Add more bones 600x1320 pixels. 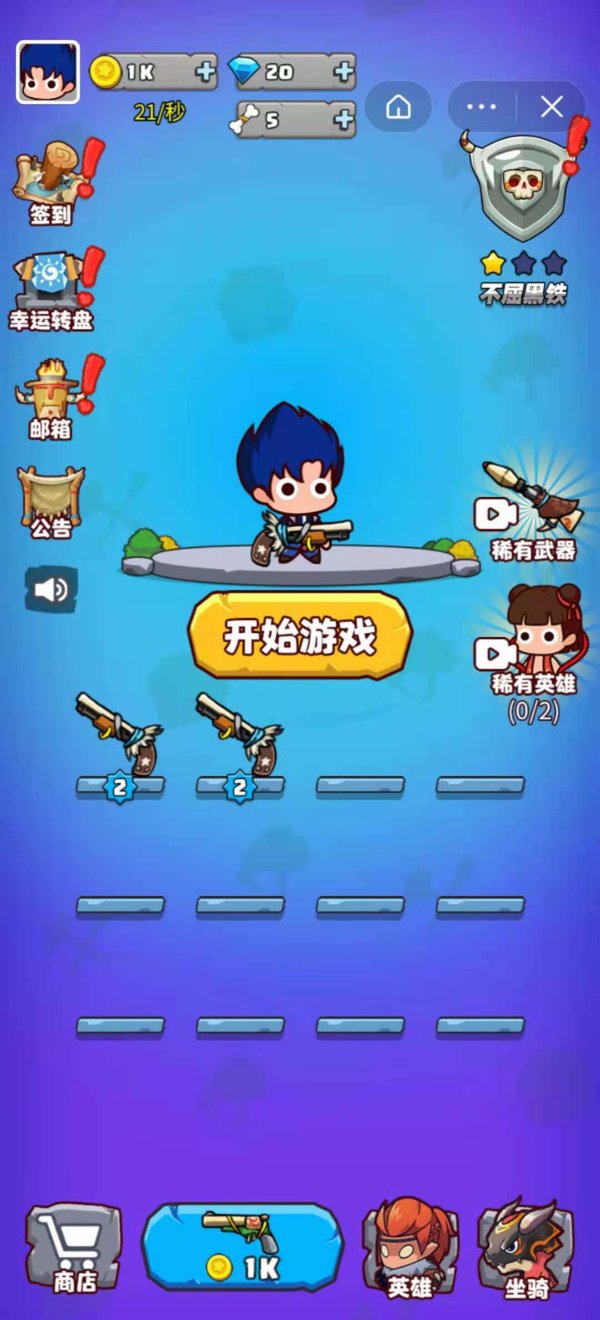tap(343, 120)
